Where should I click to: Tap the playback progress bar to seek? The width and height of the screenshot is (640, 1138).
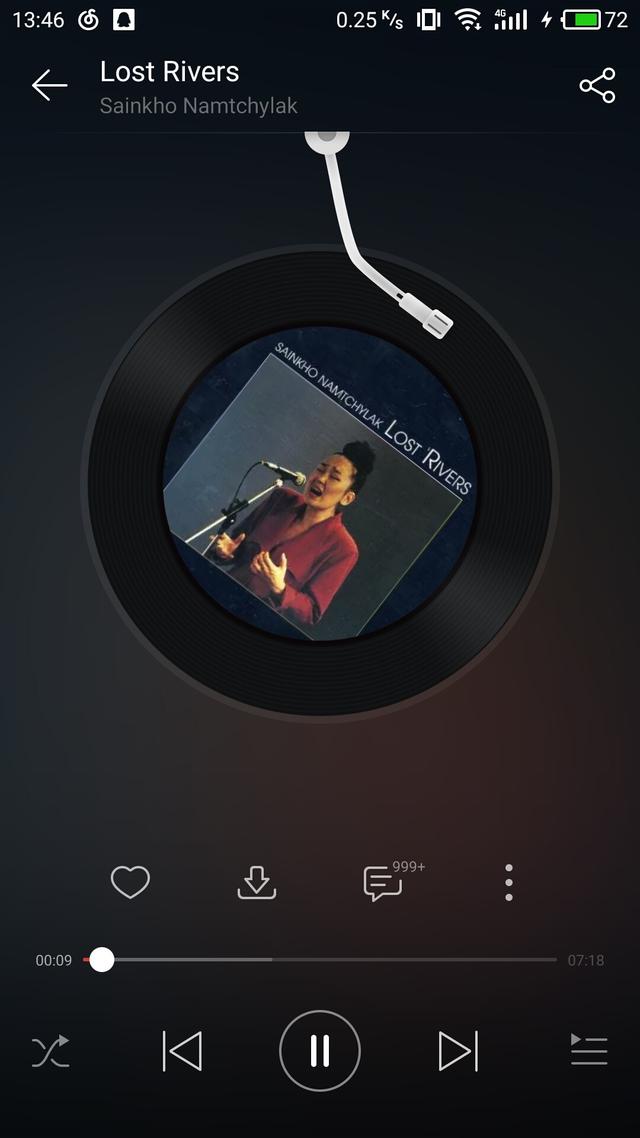(330, 960)
